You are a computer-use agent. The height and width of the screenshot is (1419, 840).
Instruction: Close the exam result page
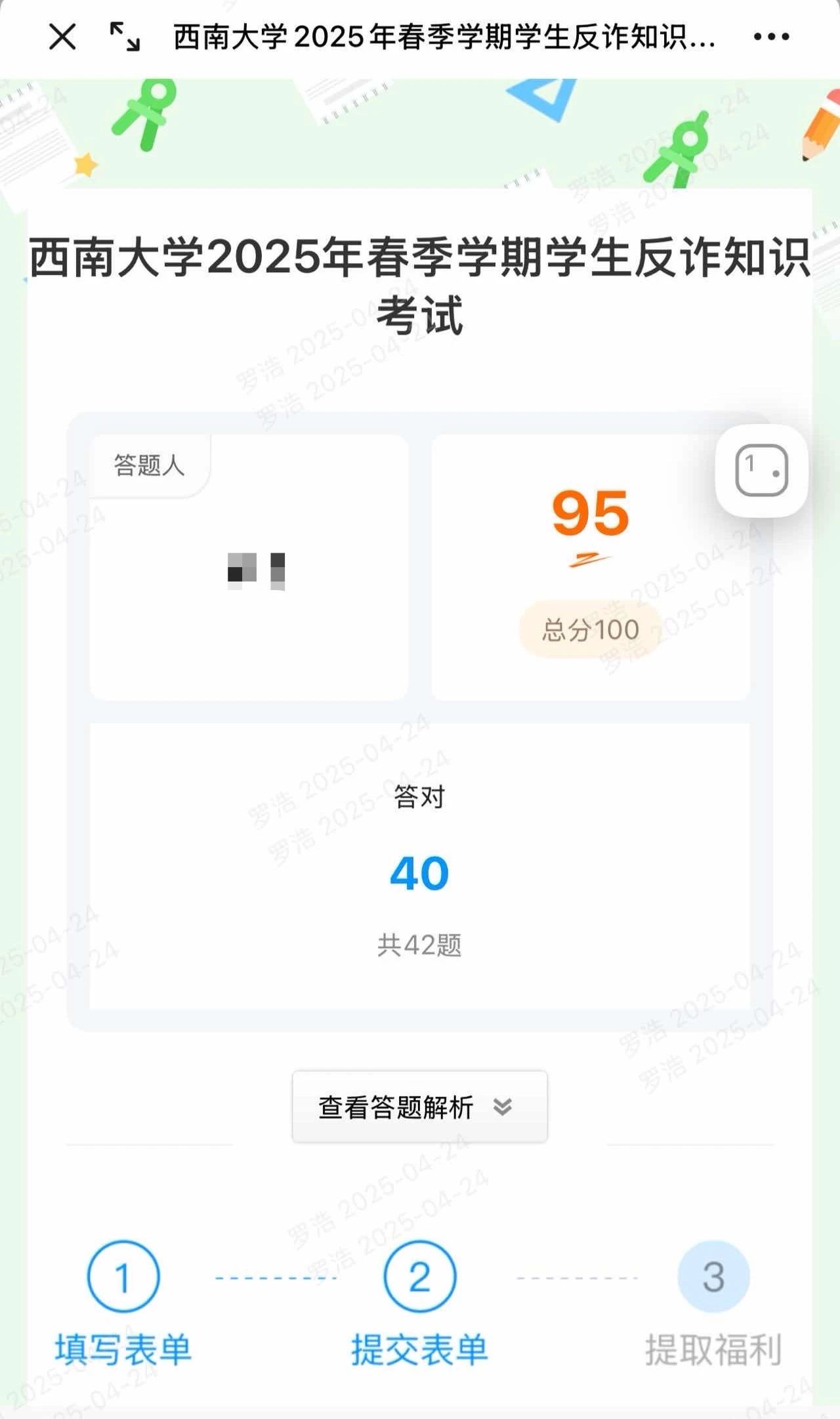pyautogui.click(x=62, y=37)
